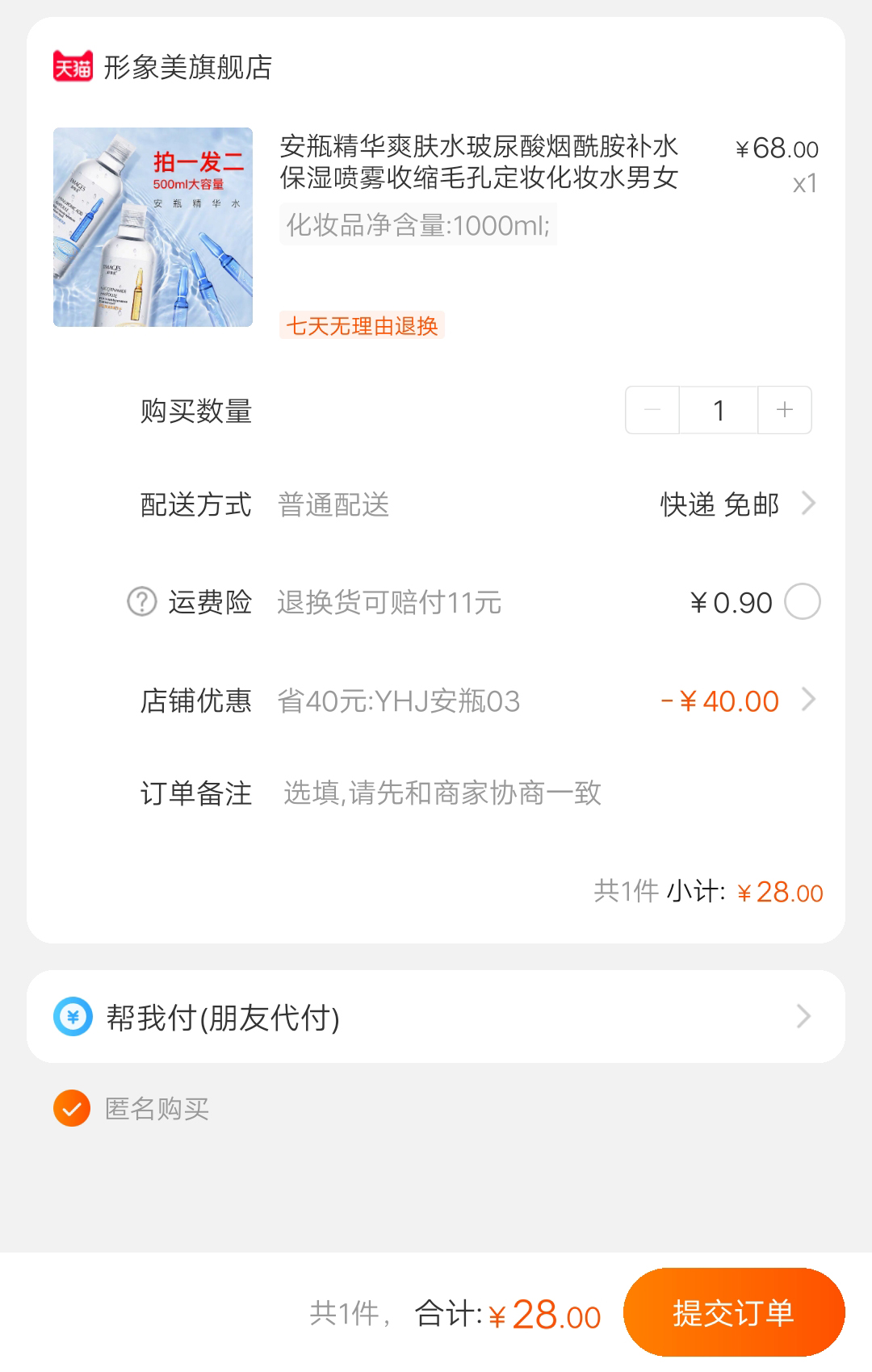
Task: Click the 订单备注 order notes field
Action: (440, 795)
